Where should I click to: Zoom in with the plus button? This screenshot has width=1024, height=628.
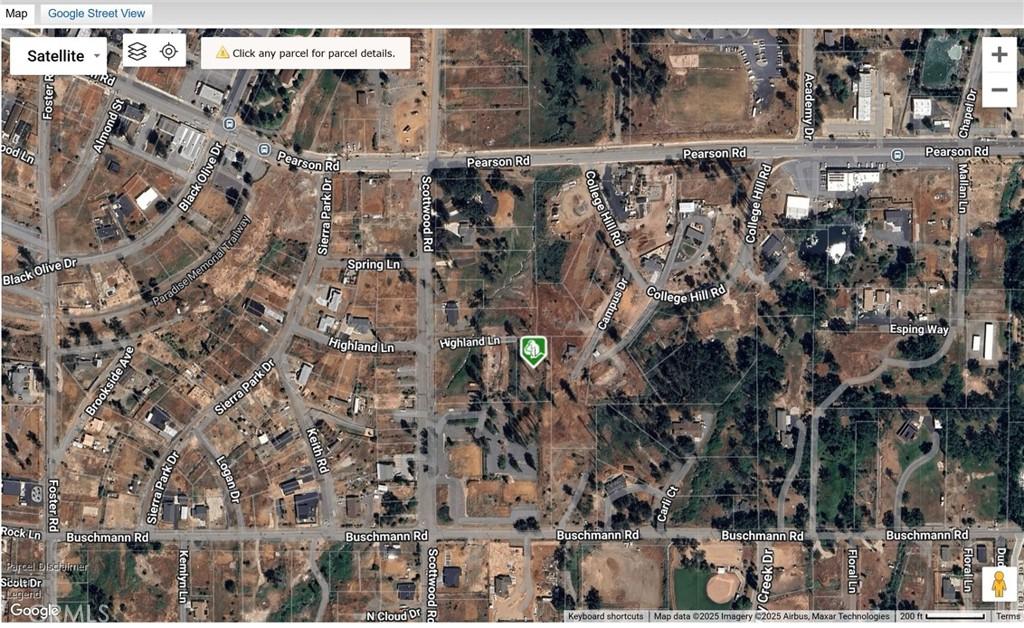point(999,55)
